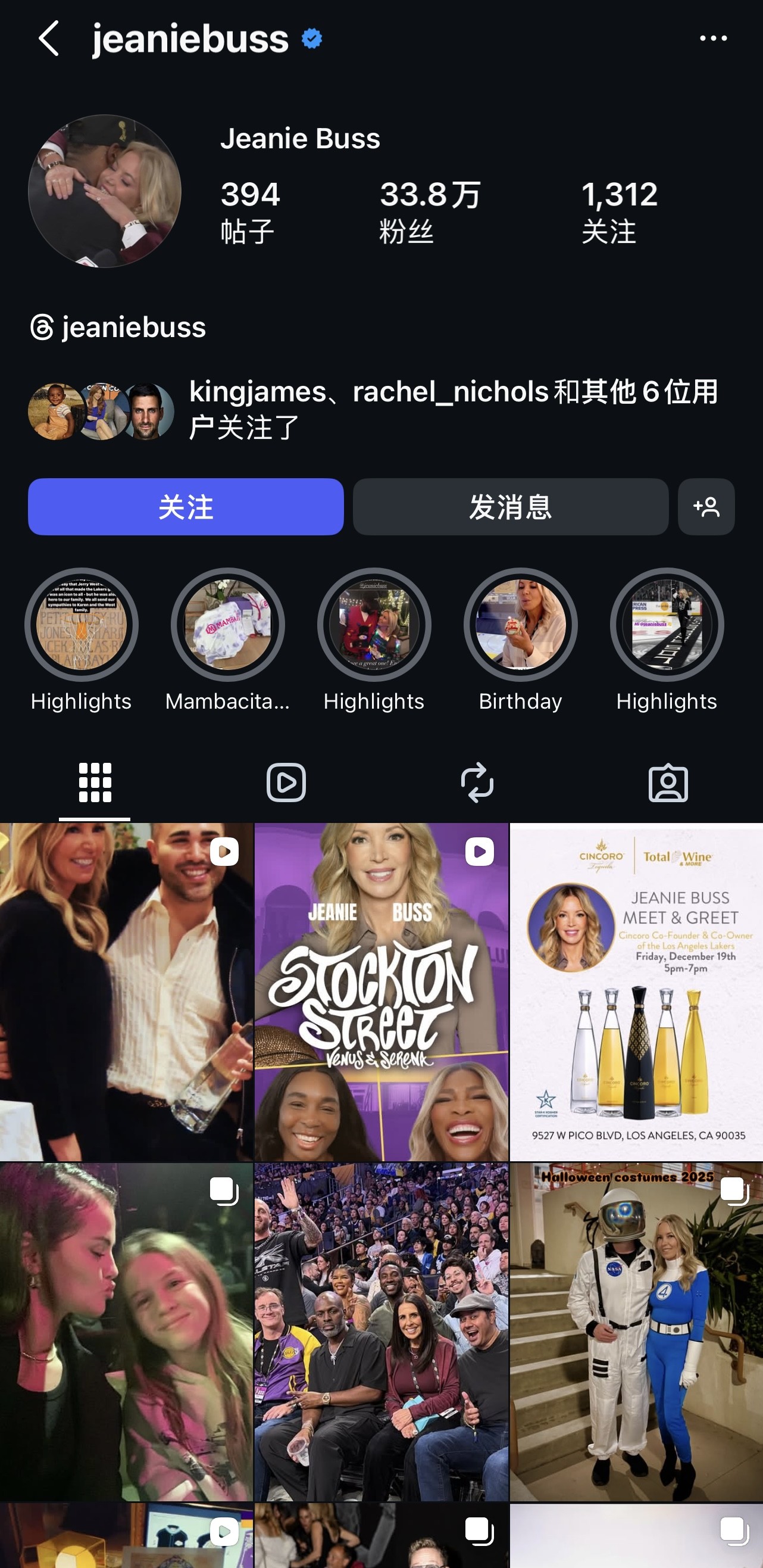763x1568 pixels.
Task: Open the Cincoro Meet & Greet post
Action: [x=636, y=992]
